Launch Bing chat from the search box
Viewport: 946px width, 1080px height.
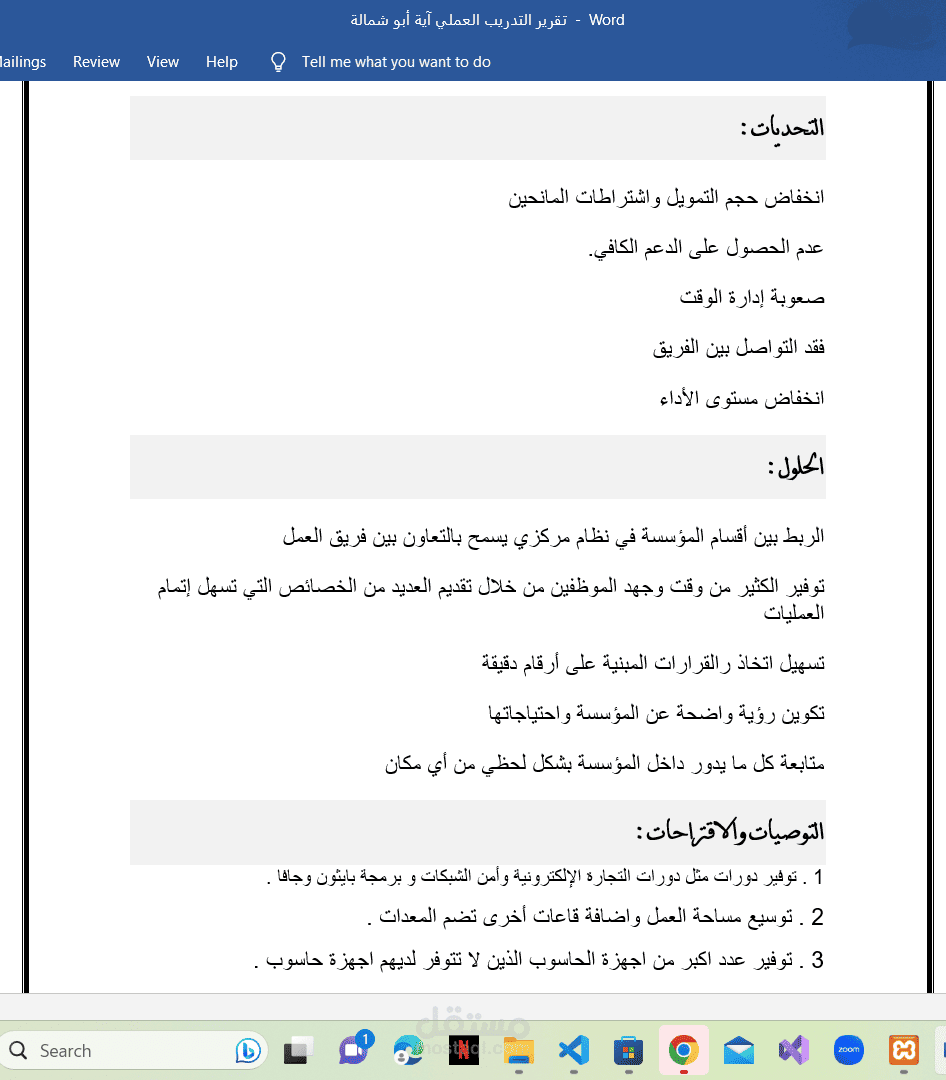pos(248,1050)
